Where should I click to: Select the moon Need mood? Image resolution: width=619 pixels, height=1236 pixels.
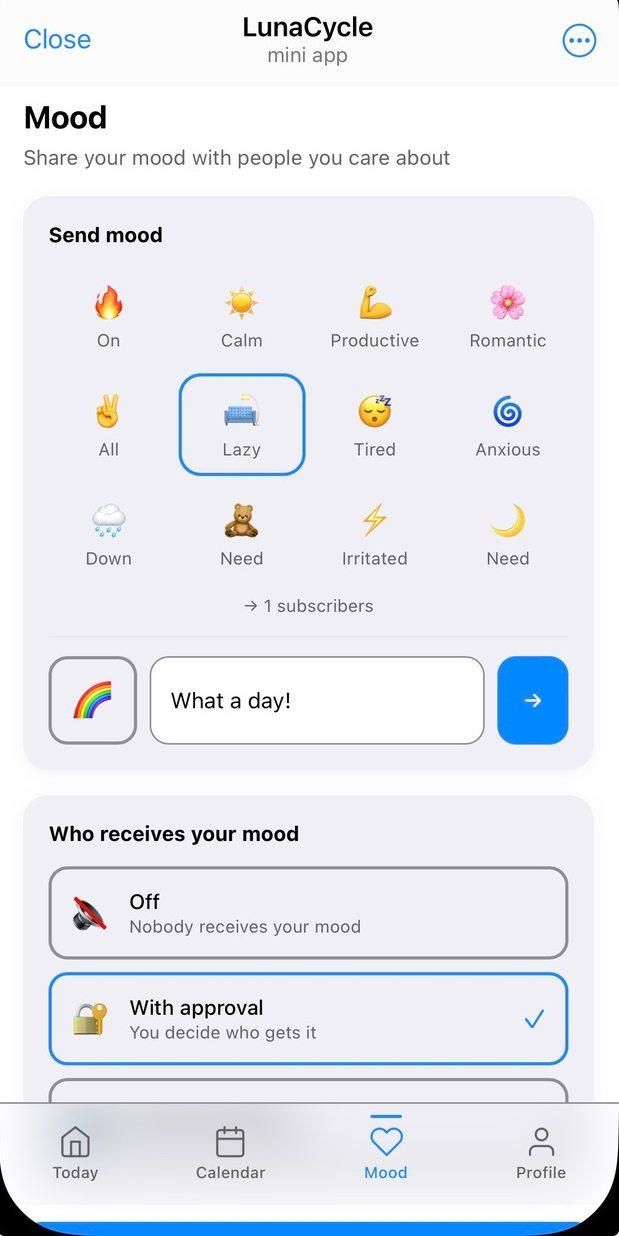pos(507,534)
